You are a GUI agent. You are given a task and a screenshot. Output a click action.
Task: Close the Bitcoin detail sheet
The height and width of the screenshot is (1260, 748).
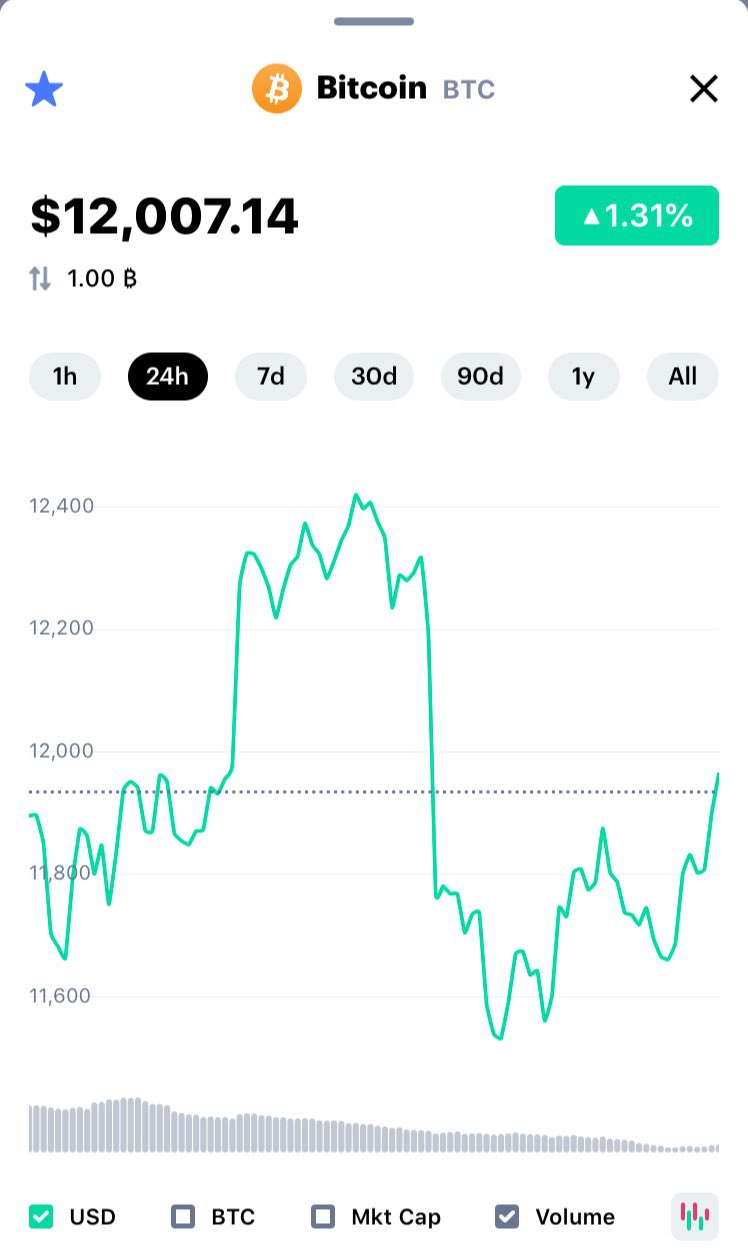[704, 89]
